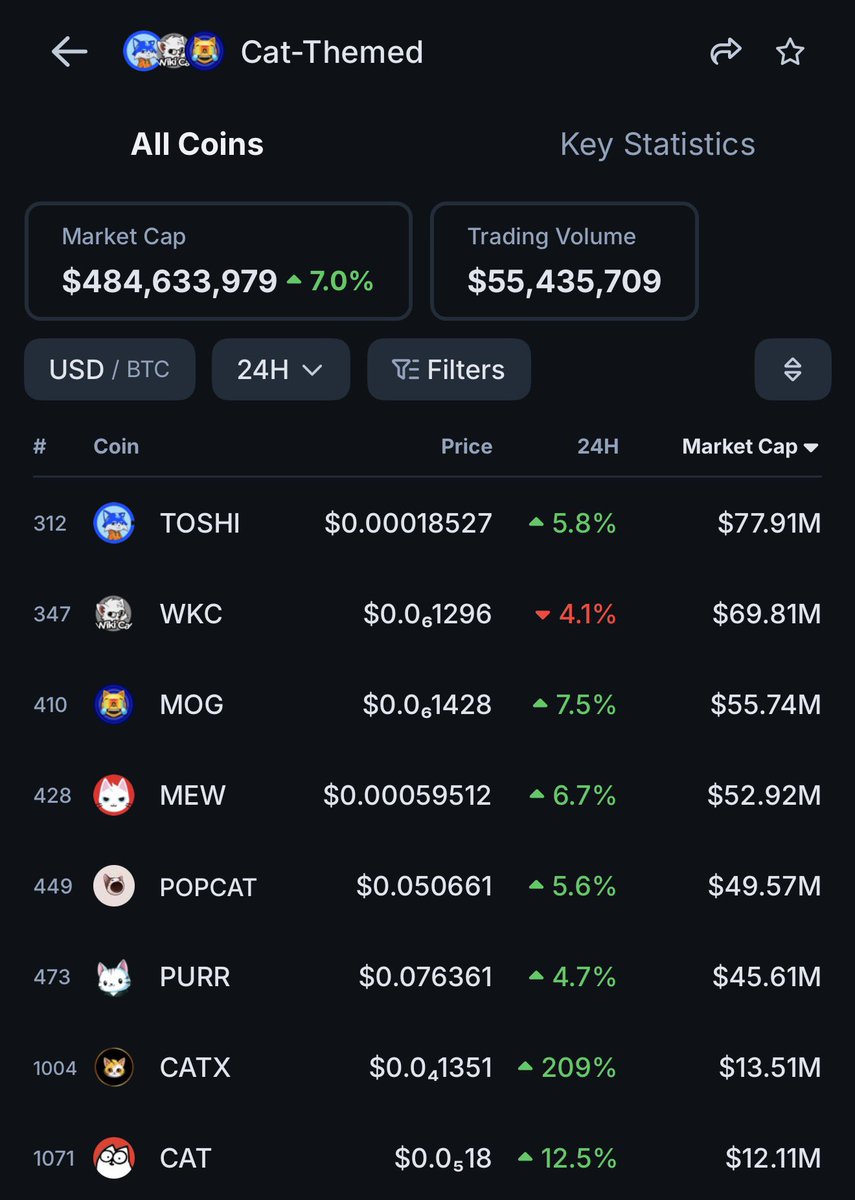Open the Filters button
This screenshot has width=855, height=1200.
449,370
